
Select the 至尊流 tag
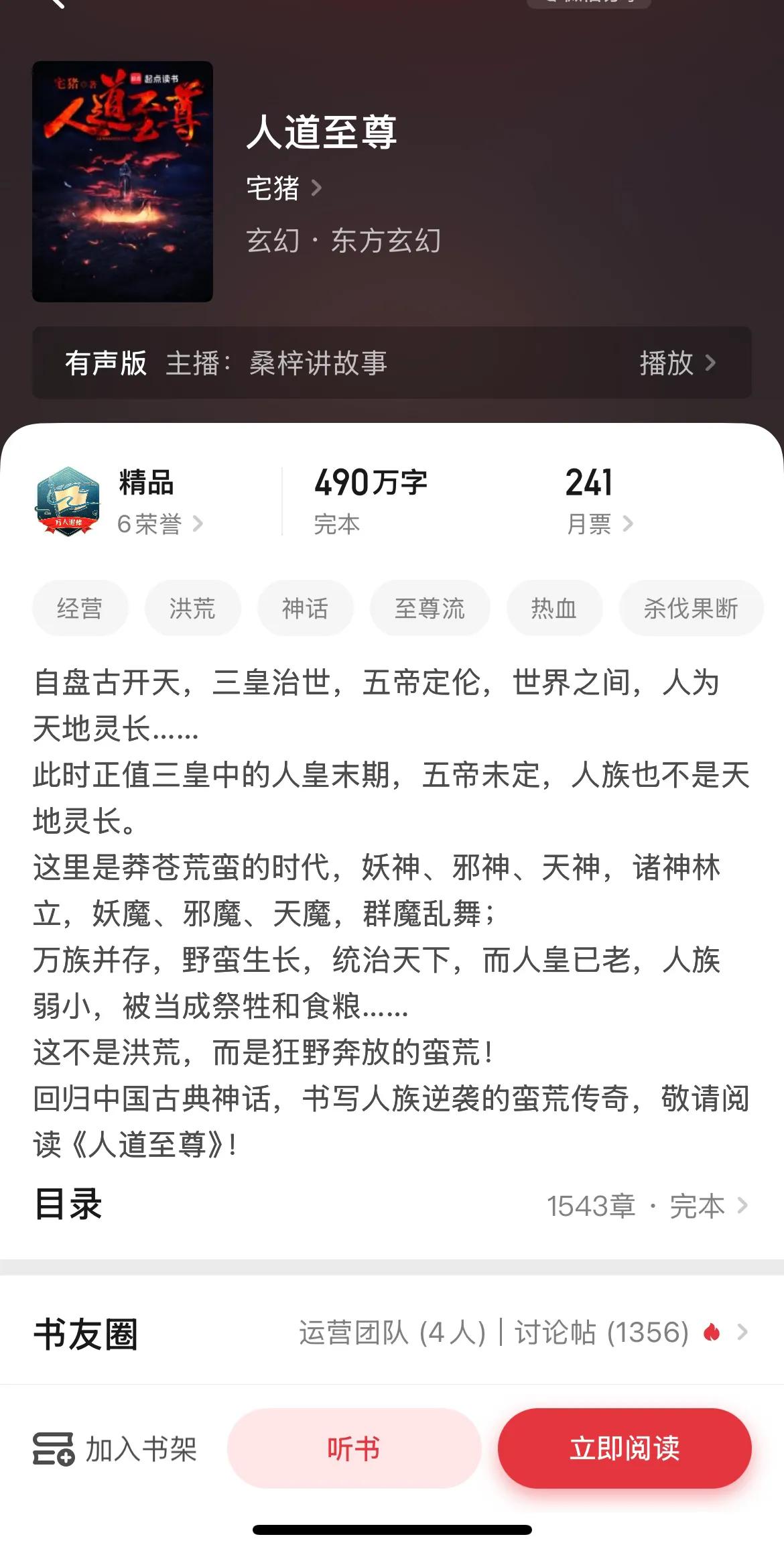click(x=429, y=608)
